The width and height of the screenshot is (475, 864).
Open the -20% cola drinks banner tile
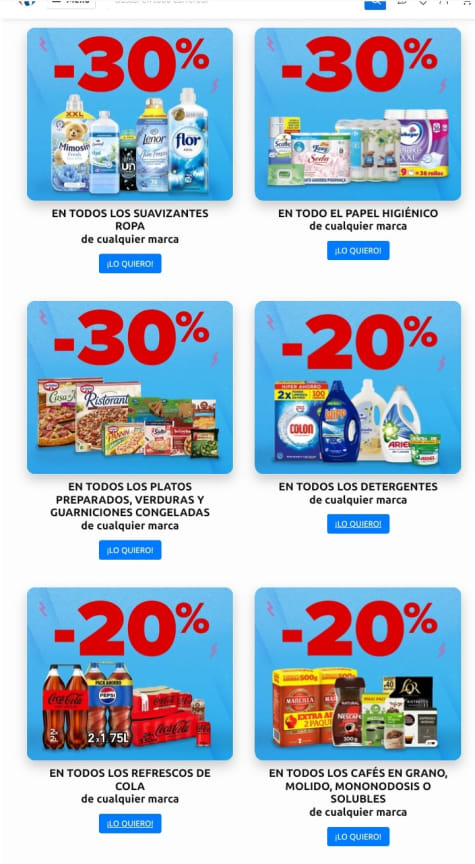click(130, 674)
